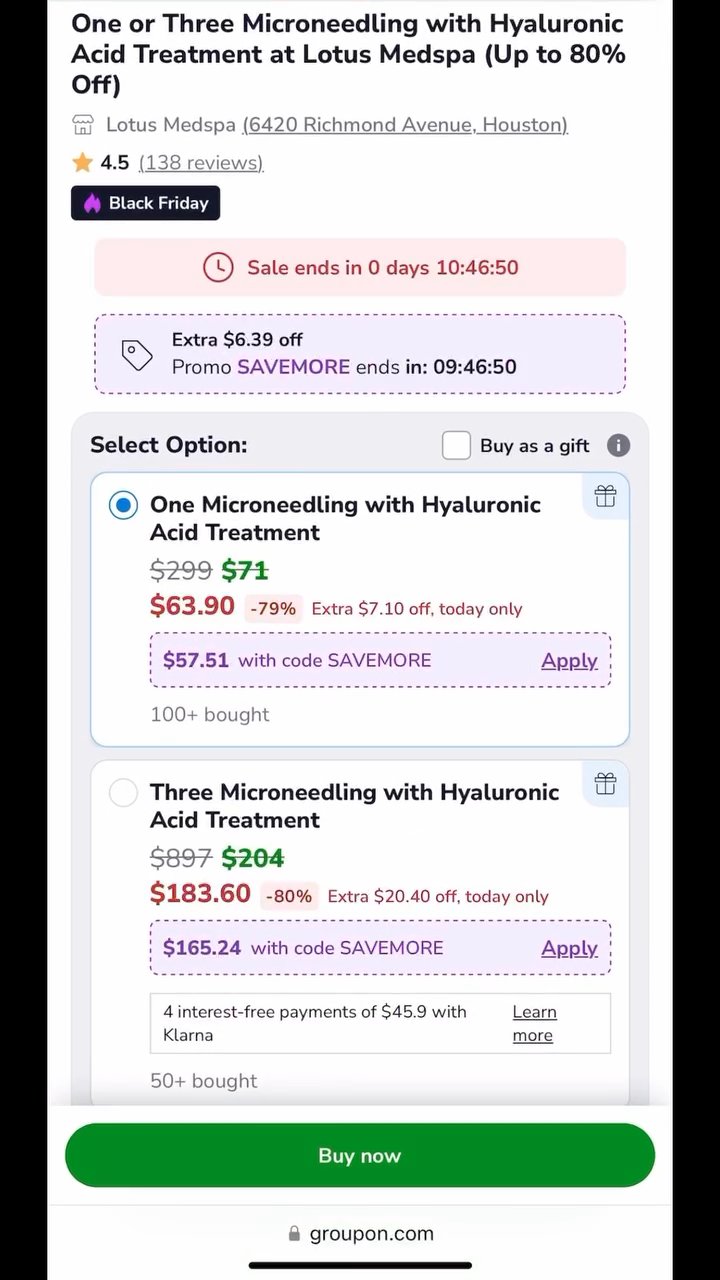Tap the Buy now button
Viewport: 720px width, 1280px height.
point(360,1155)
